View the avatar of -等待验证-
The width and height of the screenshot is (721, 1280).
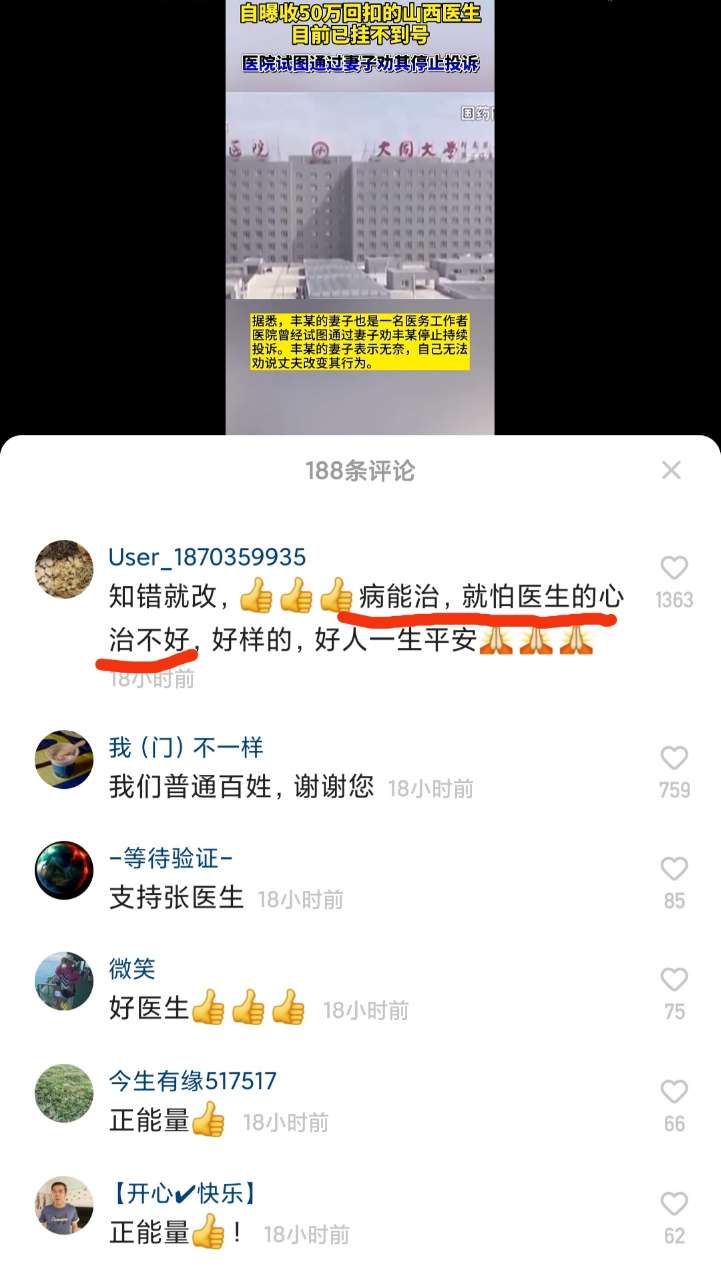coord(64,870)
